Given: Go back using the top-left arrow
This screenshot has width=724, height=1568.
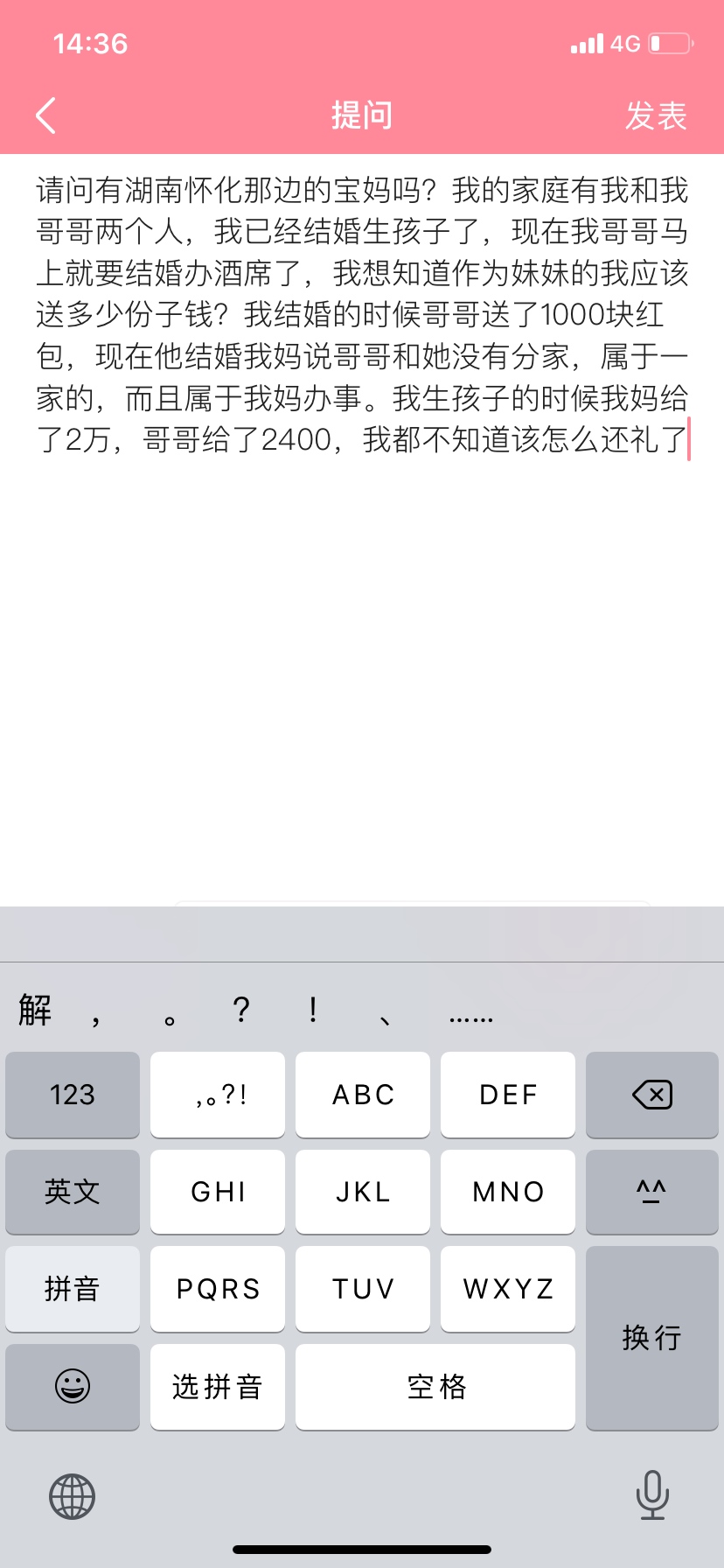Looking at the screenshot, I should 45,115.
